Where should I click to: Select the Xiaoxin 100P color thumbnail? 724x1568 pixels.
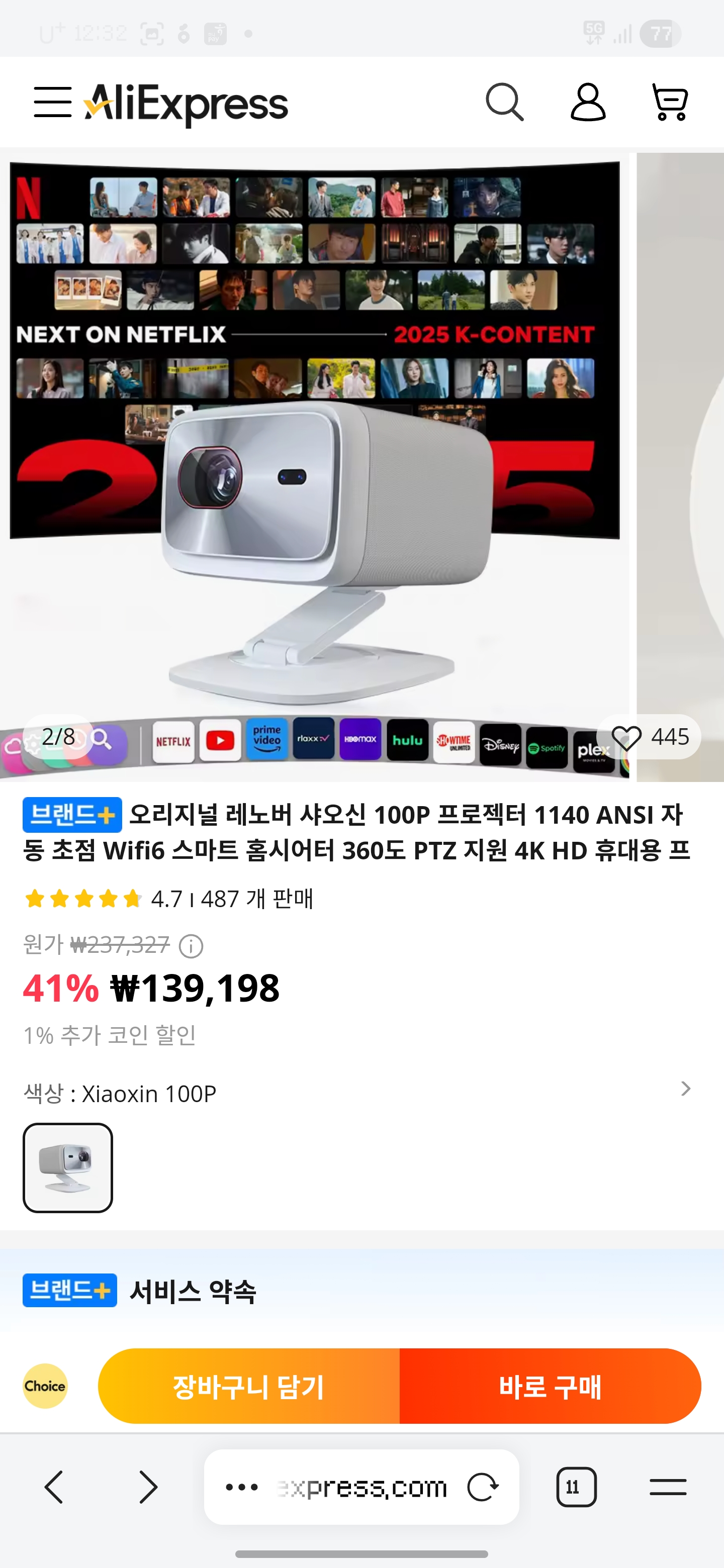click(67, 1167)
